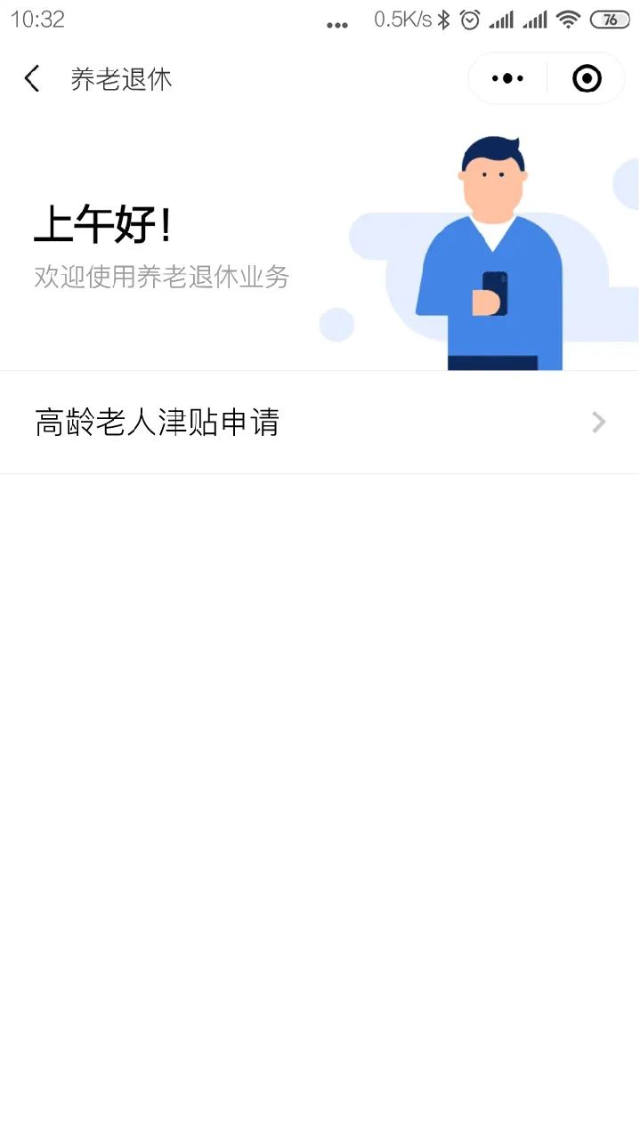The height and width of the screenshot is (1136, 639).
Task: Open the mini program more options menu
Action: tap(508, 79)
